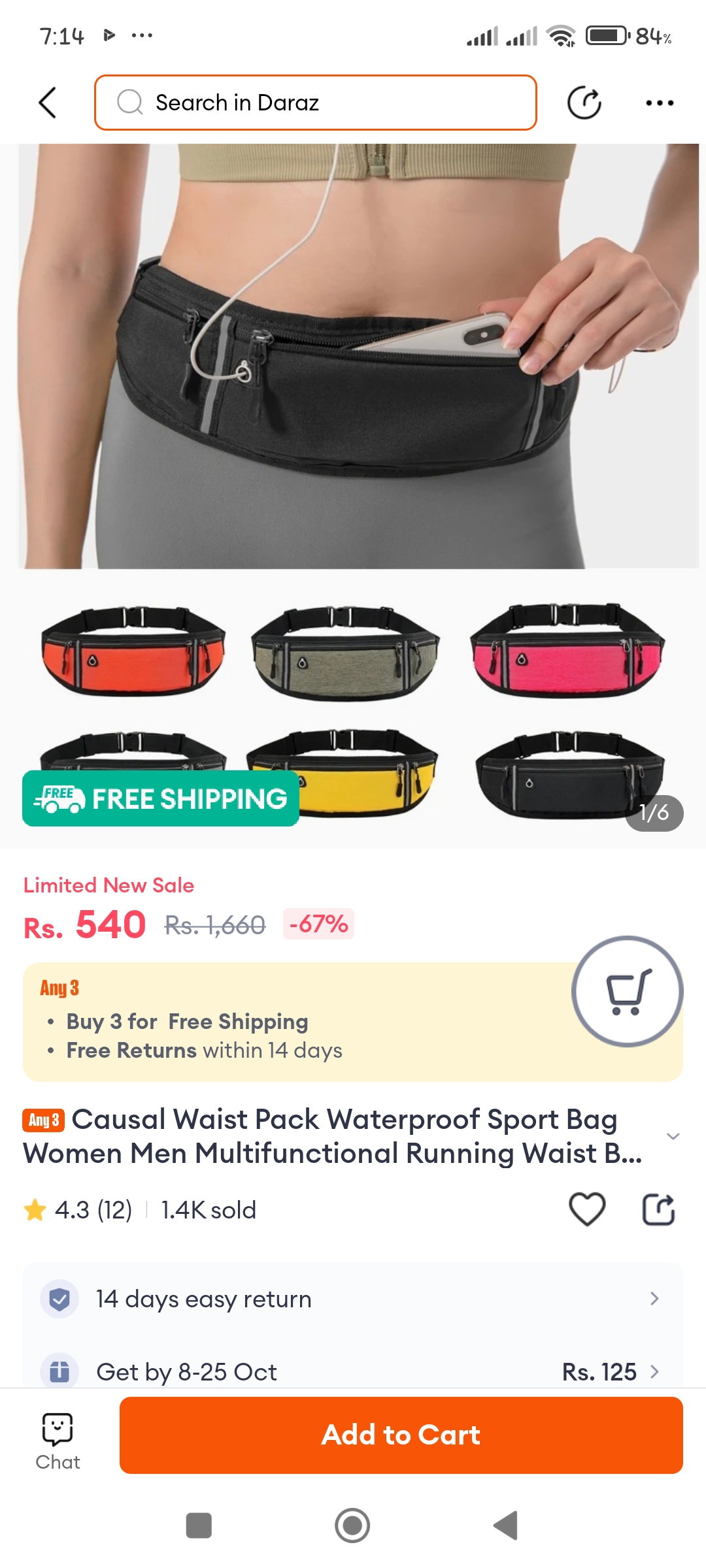Open the Search in Daraz field
This screenshot has height=1568, width=706.
click(x=315, y=103)
